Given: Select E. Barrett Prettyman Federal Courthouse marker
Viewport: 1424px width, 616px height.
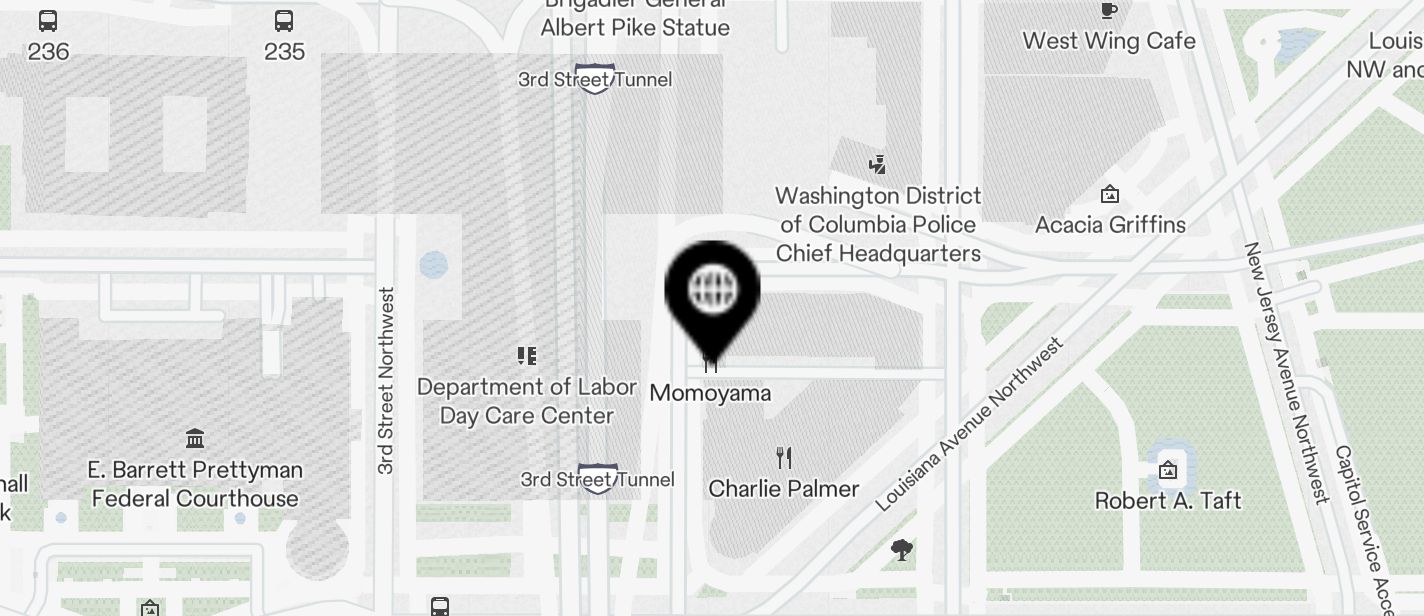Looking at the screenshot, I should click(195, 439).
